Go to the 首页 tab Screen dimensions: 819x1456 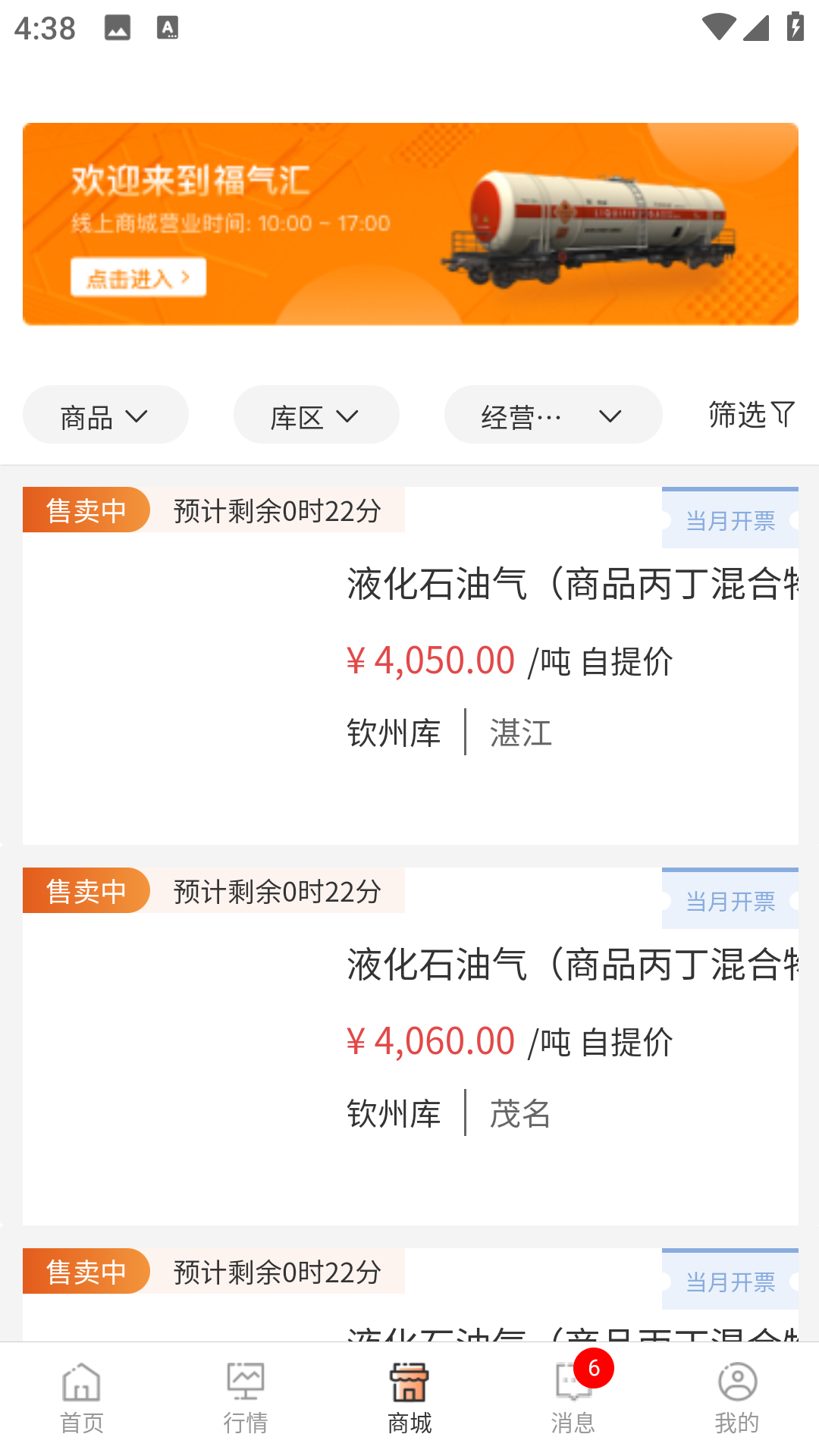tap(82, 1398)
